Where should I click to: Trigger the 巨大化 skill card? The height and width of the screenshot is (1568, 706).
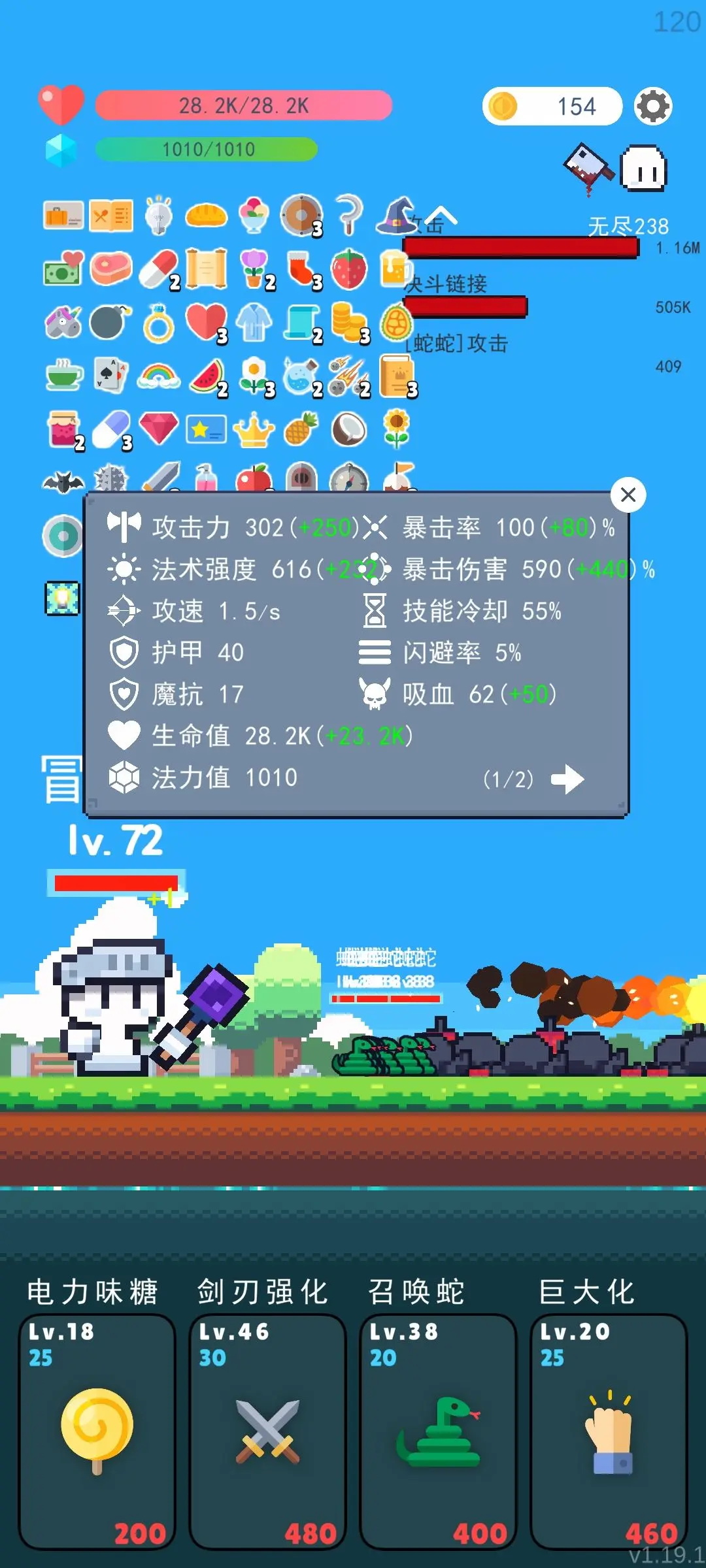point(608,1431)
